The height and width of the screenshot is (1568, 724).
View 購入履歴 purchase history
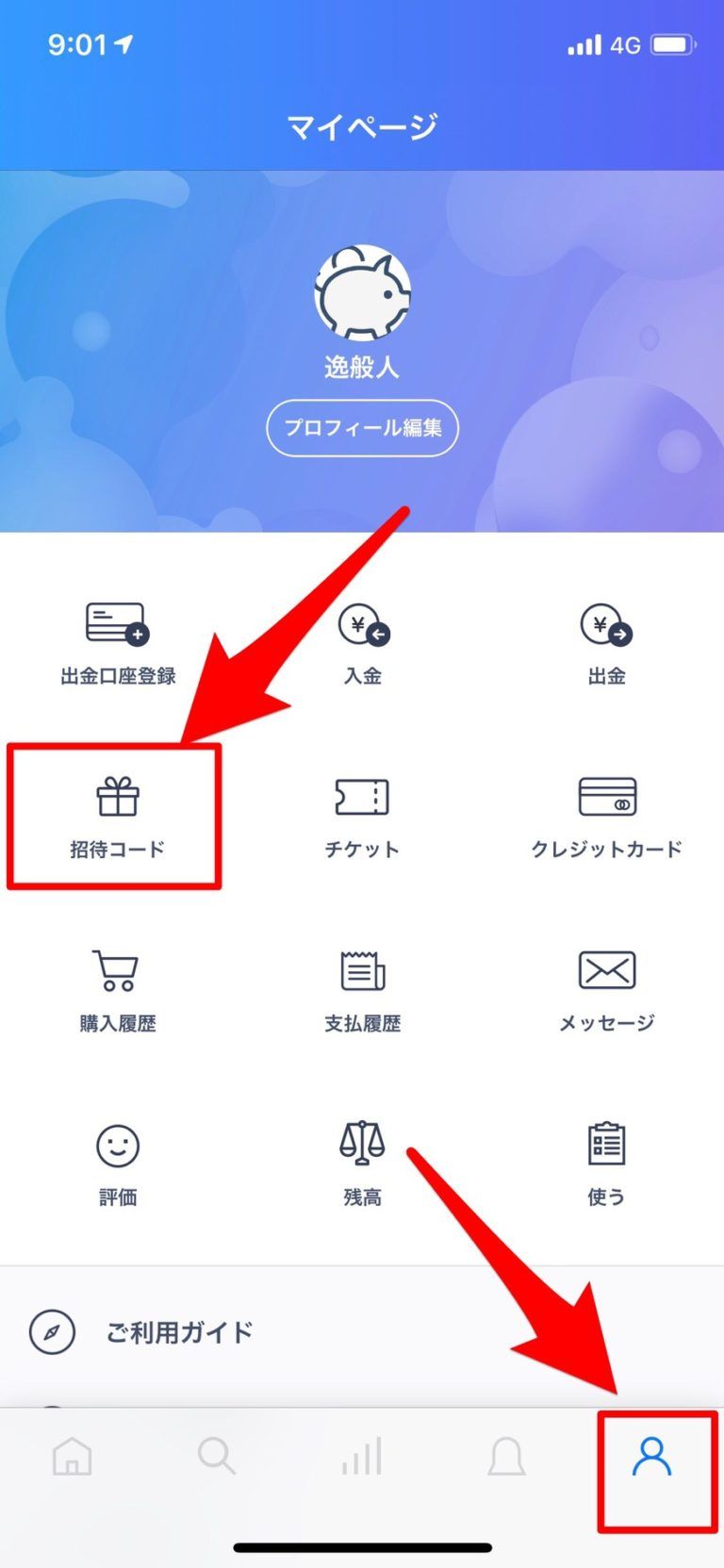117,990
